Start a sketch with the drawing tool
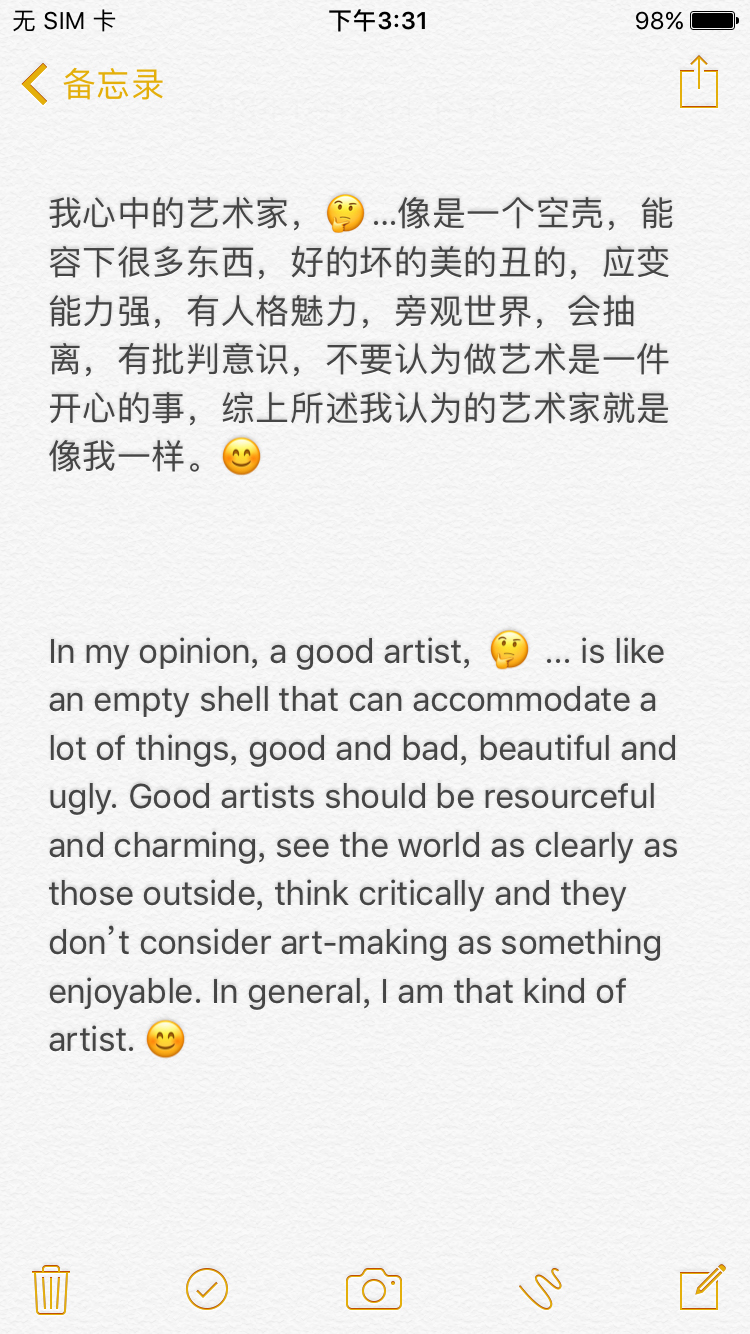 point(541,1288)
